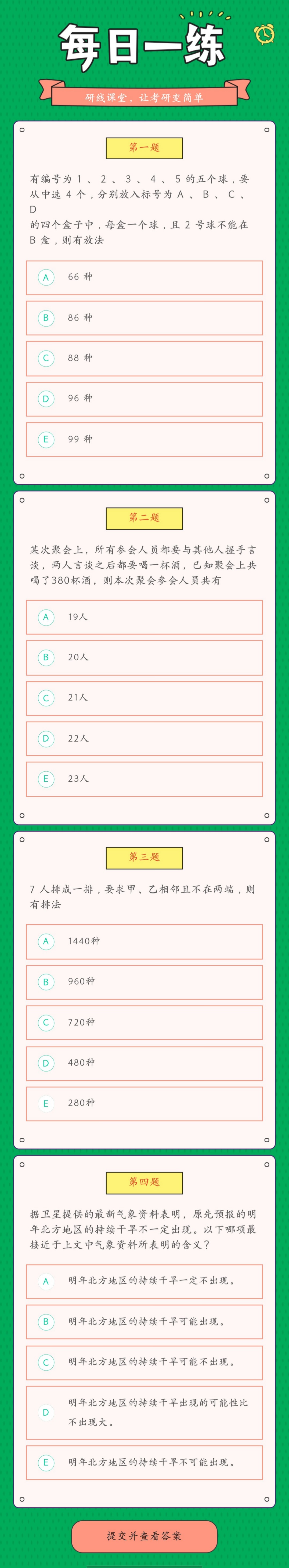This screenshot has width=289, height=1568.
Task: Choose option B '20人' in question two
Action: point(144,657)
